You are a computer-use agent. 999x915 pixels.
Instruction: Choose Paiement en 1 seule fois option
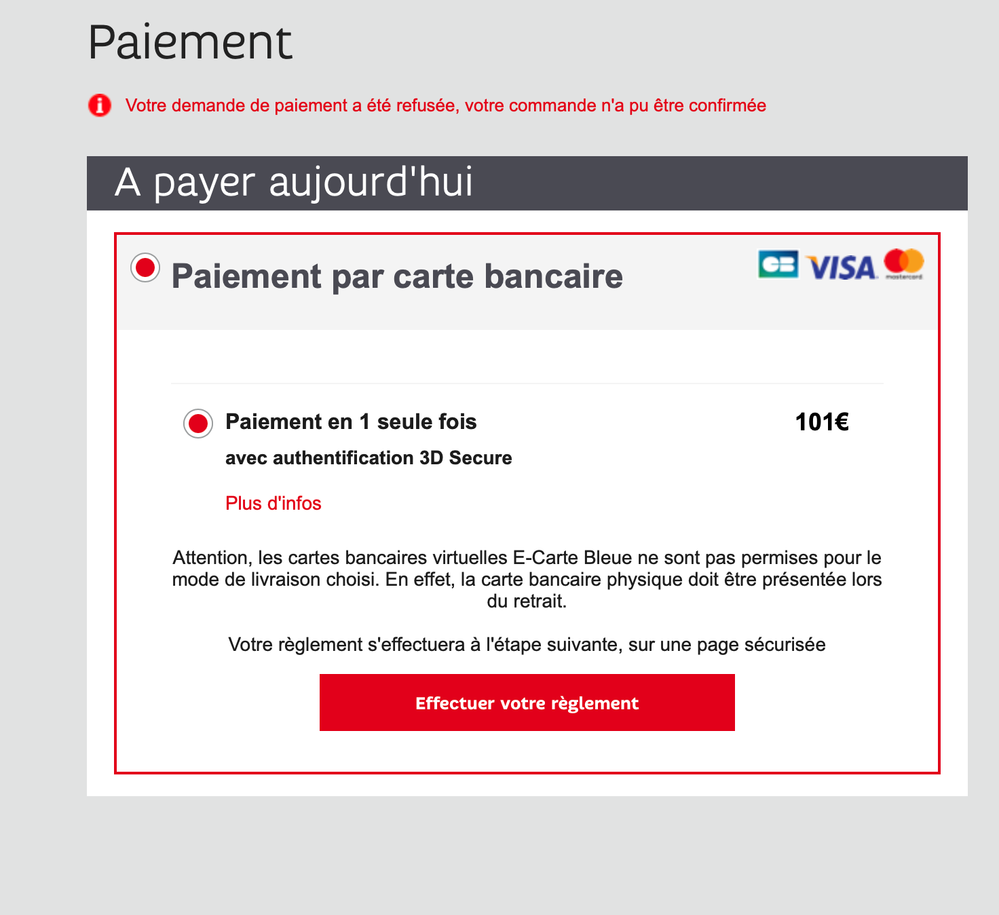198,423
